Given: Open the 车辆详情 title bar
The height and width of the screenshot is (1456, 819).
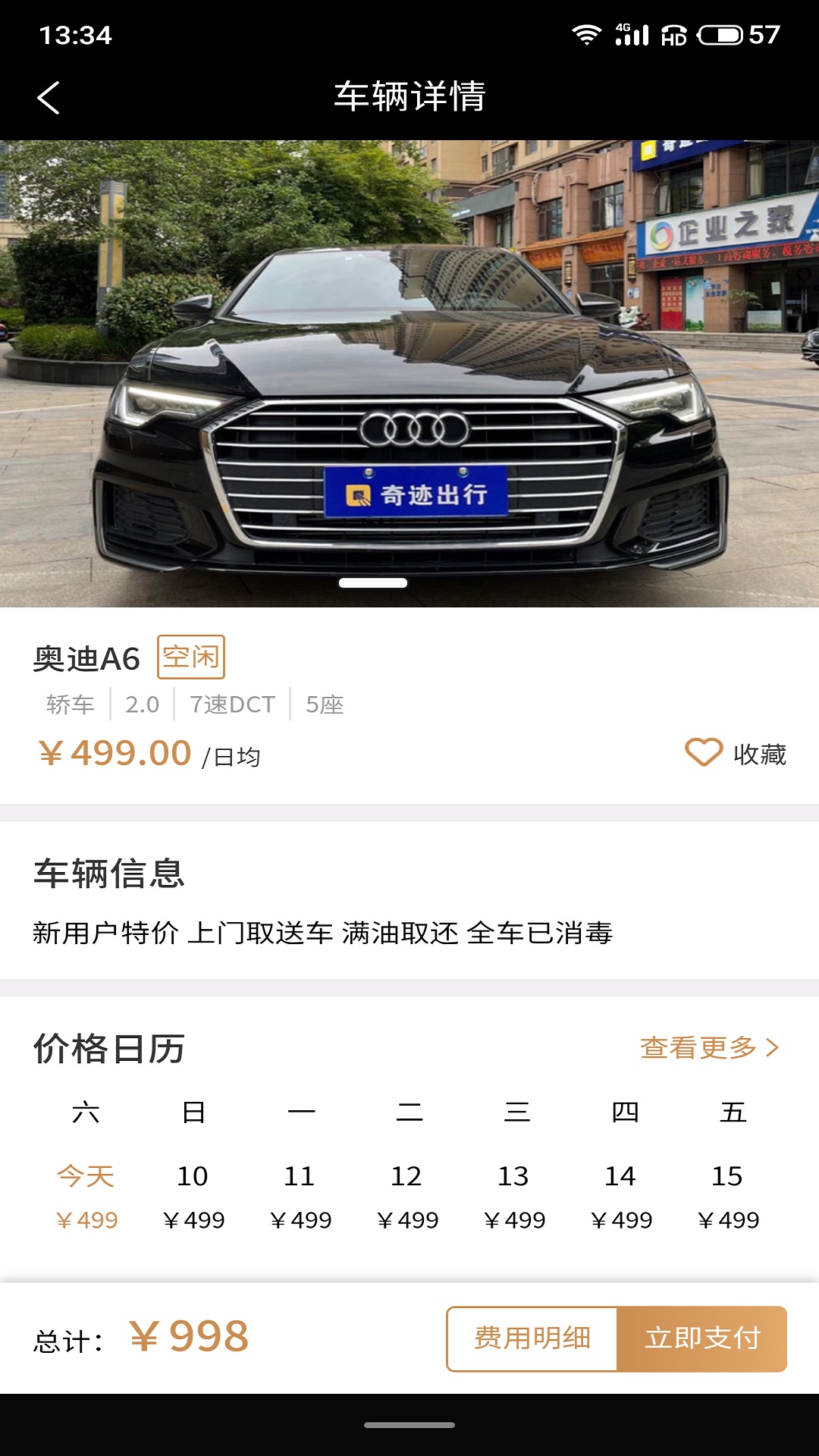Looking at the screenshot, I should click(409, 97).
